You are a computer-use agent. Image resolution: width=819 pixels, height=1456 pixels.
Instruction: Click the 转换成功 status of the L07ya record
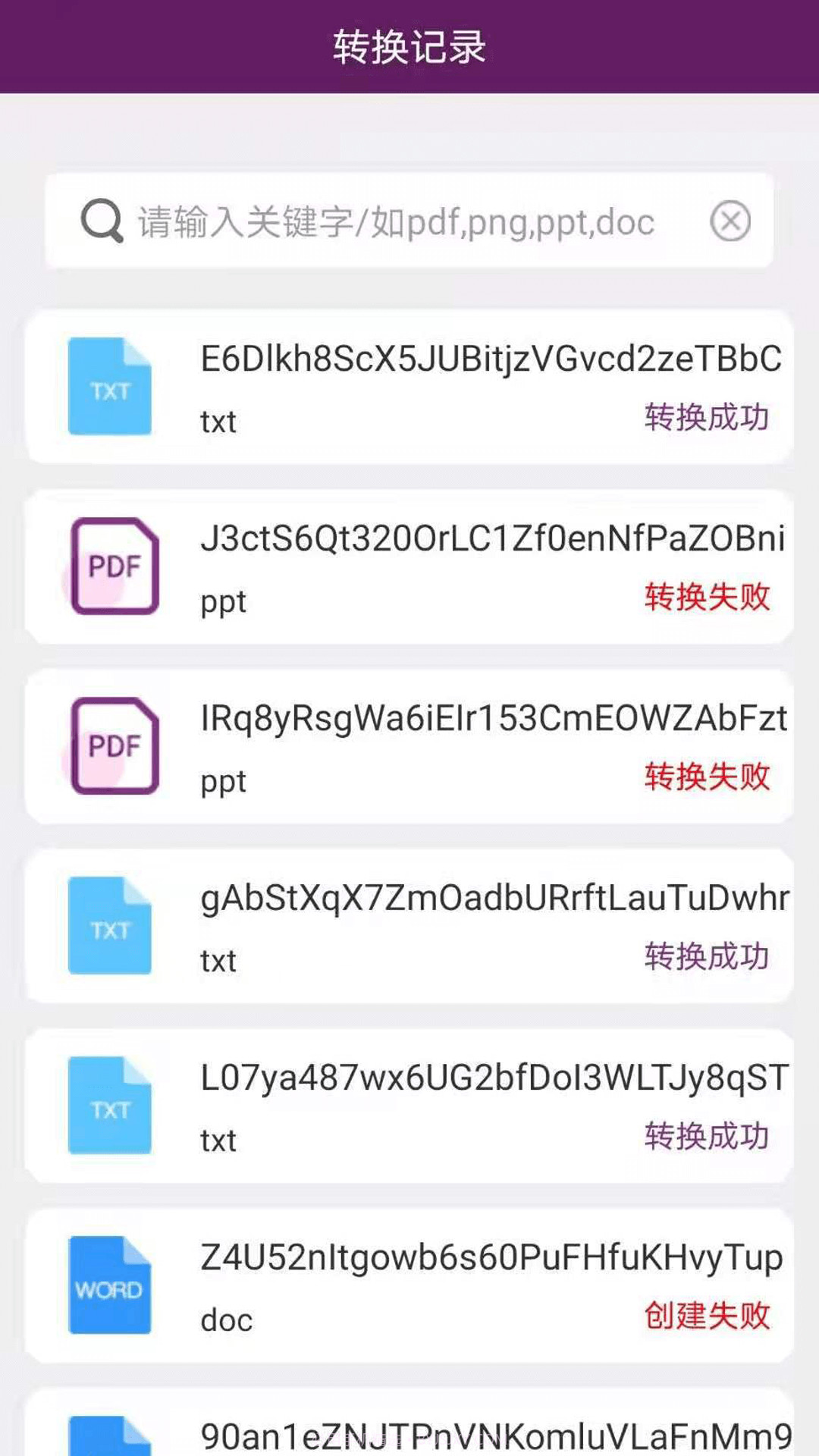pyautogui.click(x=707, y=1136)
